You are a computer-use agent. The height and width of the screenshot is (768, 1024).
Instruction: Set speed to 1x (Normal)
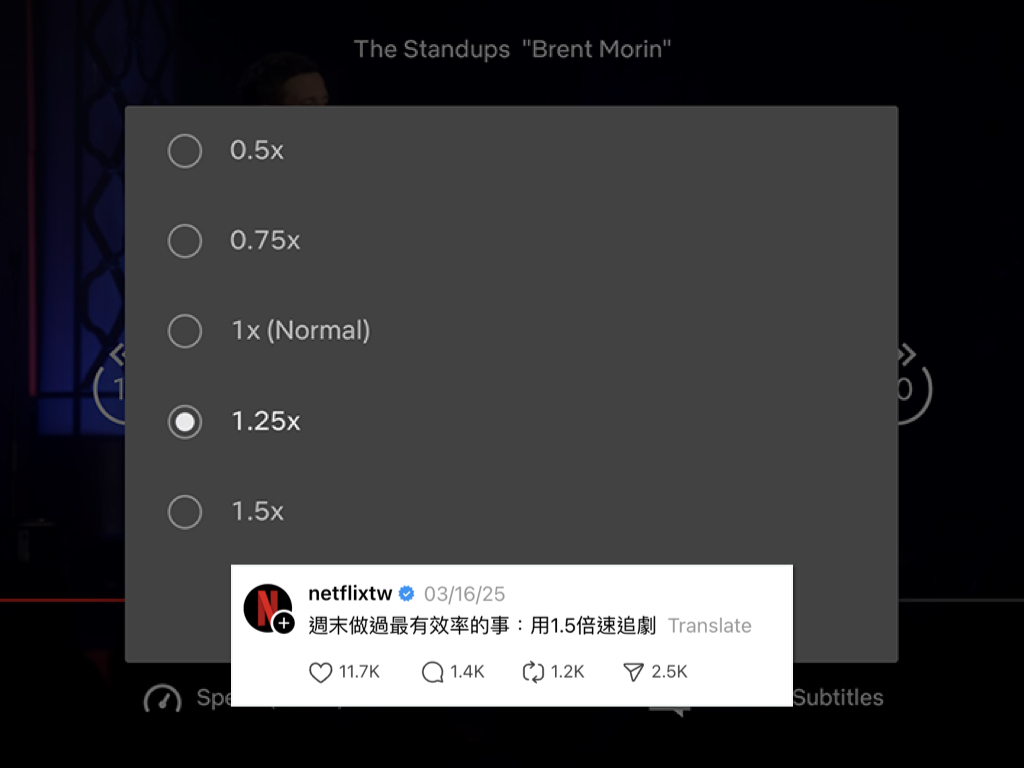coord(185,331)
